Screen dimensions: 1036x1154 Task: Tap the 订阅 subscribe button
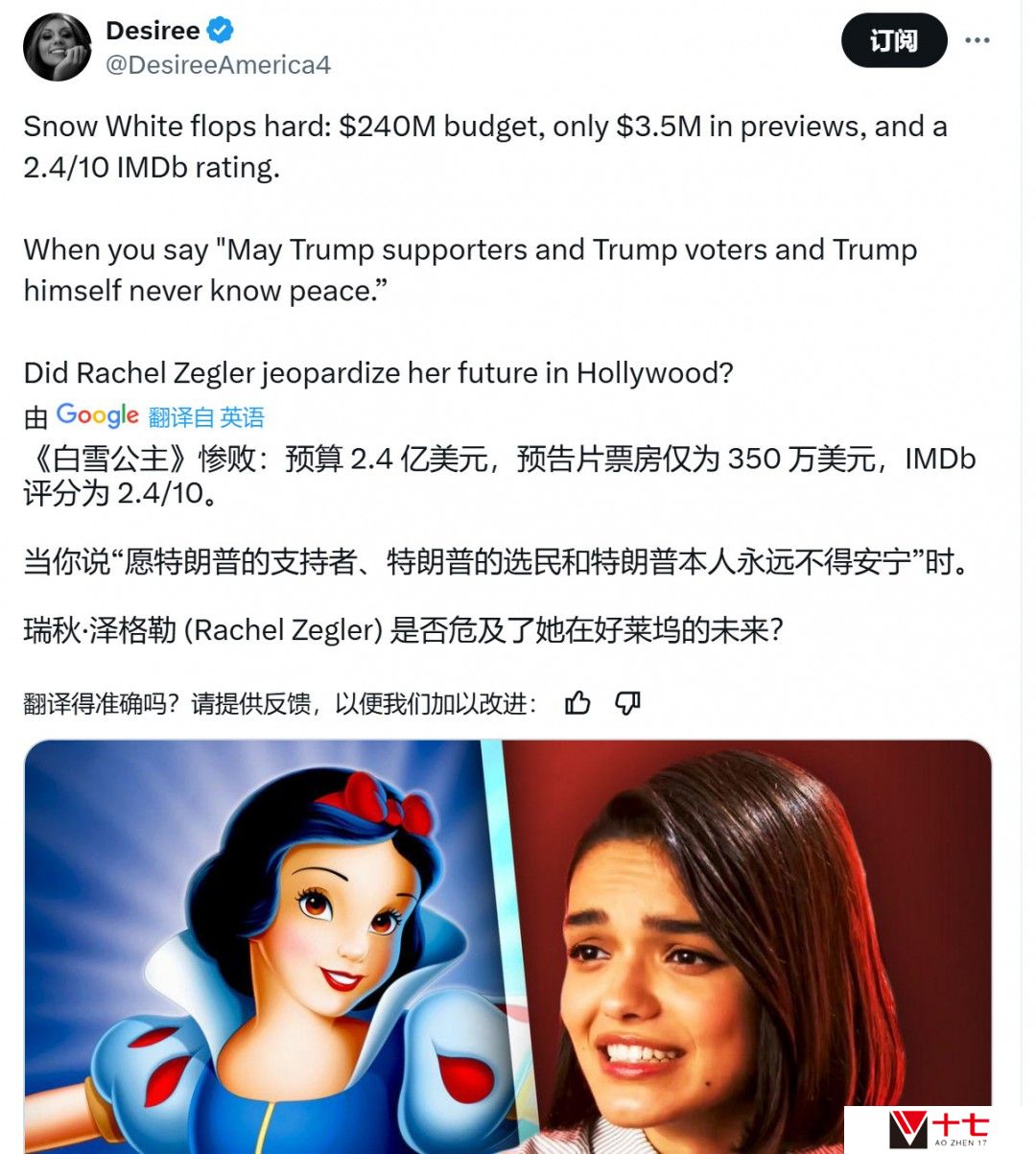[x=893, y=41]
